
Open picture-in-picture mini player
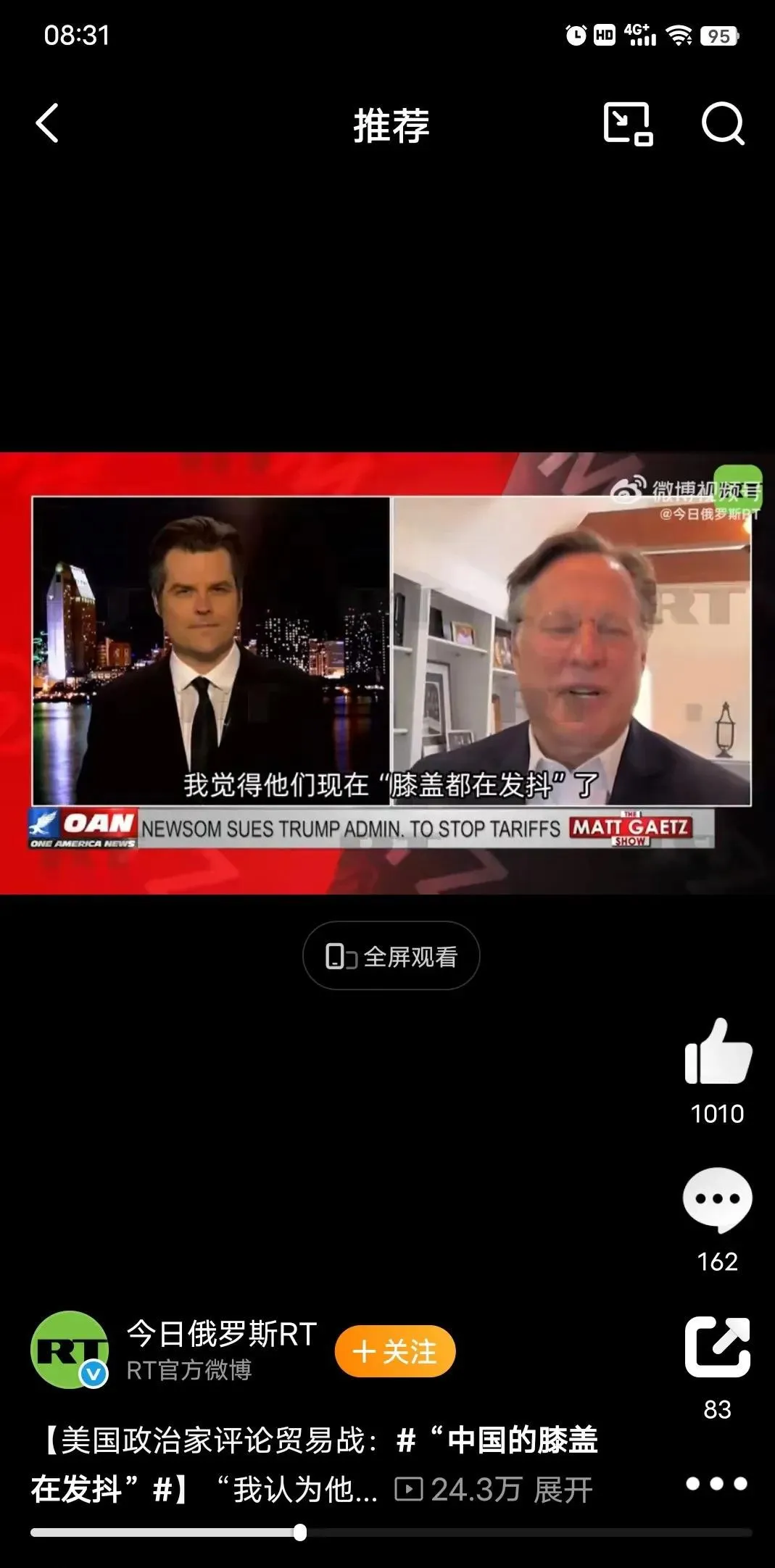tap(627, 123)
